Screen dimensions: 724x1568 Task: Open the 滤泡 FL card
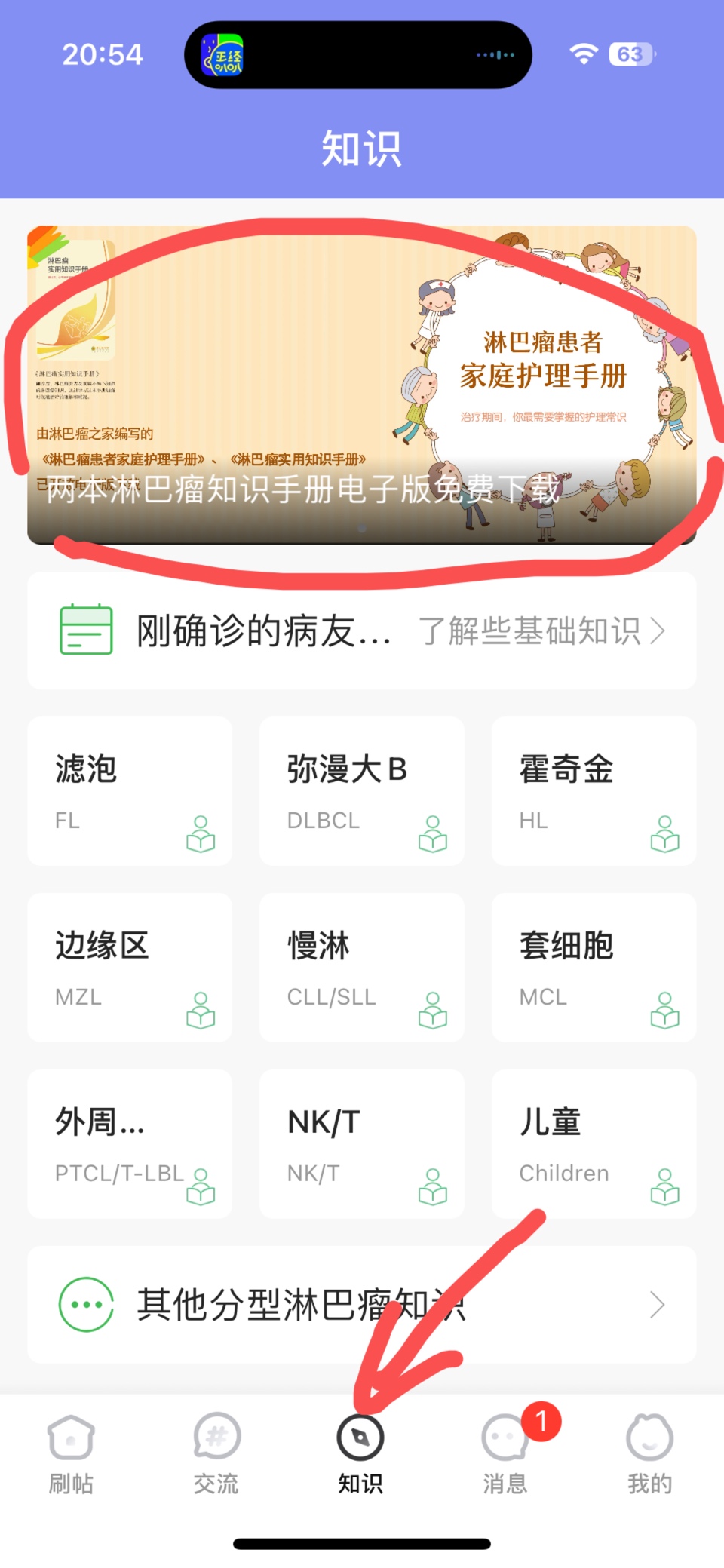click(x=130, y=791)
